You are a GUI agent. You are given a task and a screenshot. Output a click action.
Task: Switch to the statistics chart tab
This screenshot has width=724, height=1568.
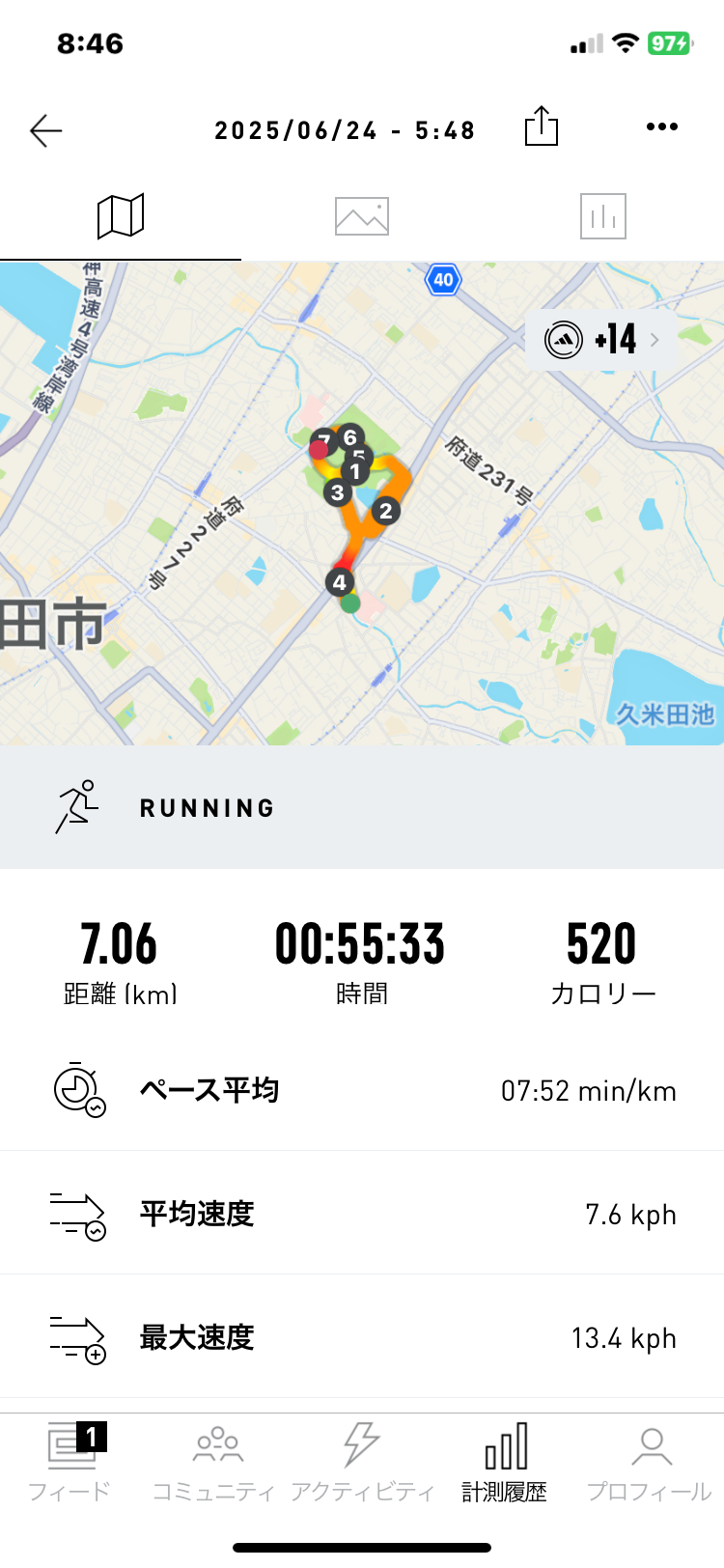tap(603, 215)
